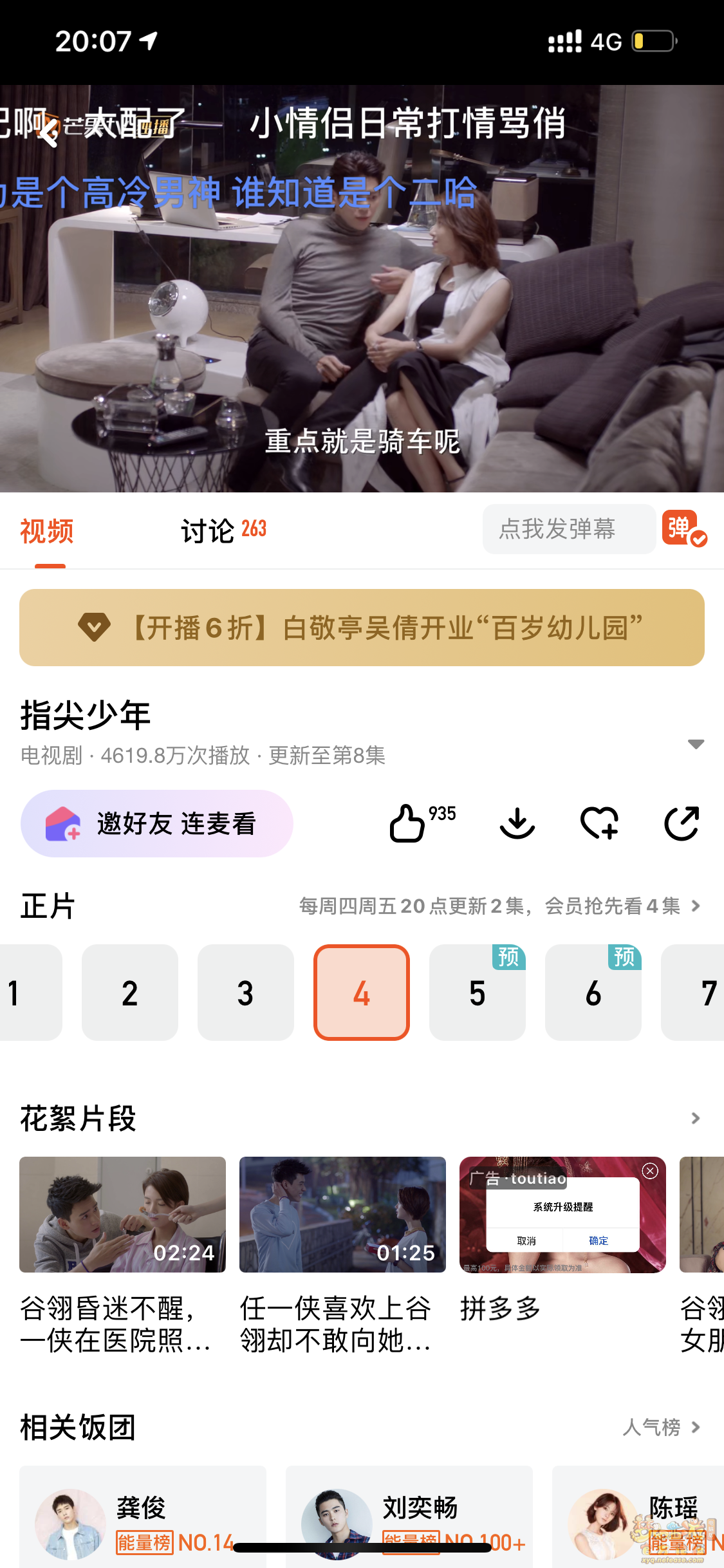Select episode 5 preview

coord(477,993)
